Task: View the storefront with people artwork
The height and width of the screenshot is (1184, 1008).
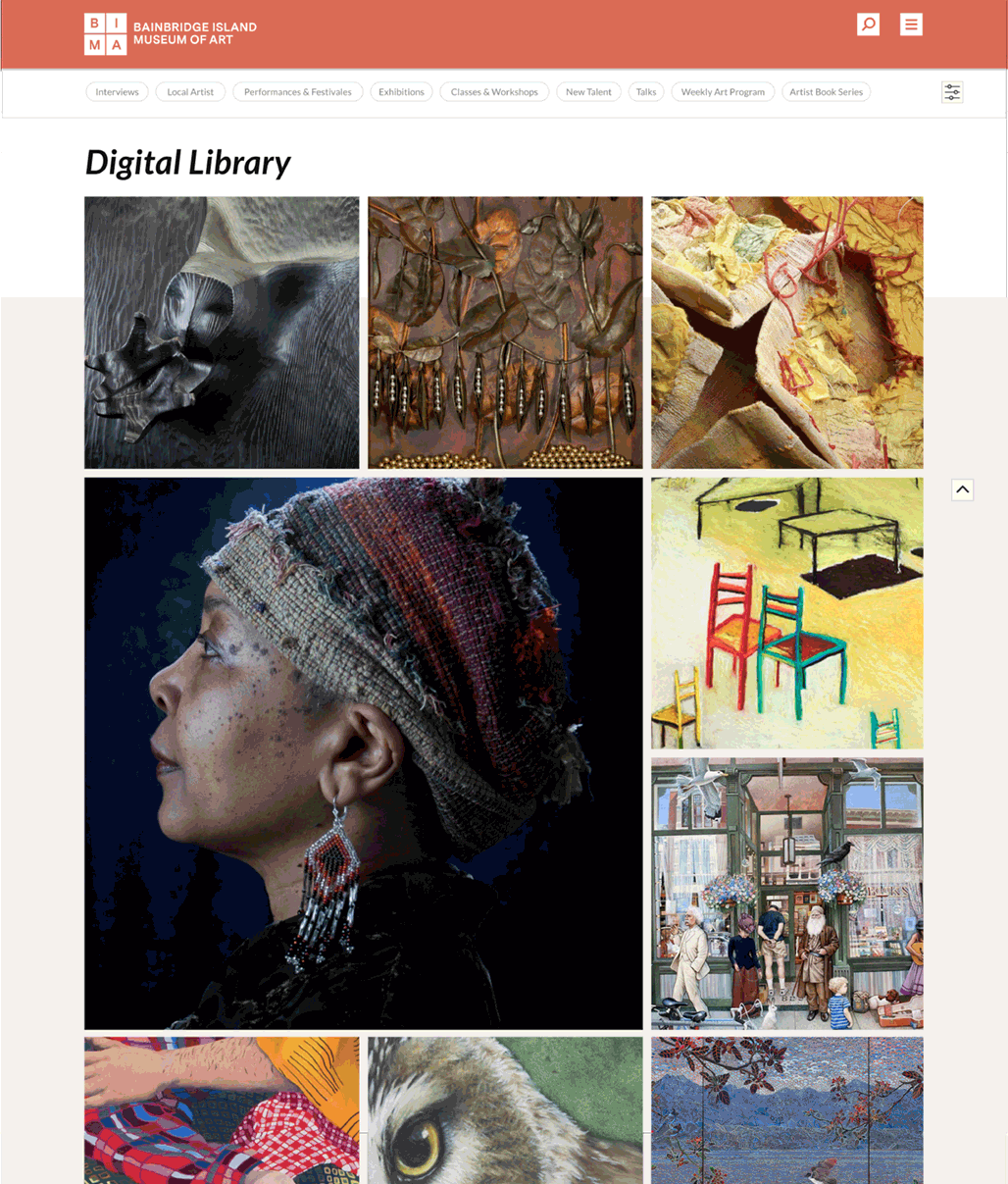Action: tap(786, 893)
